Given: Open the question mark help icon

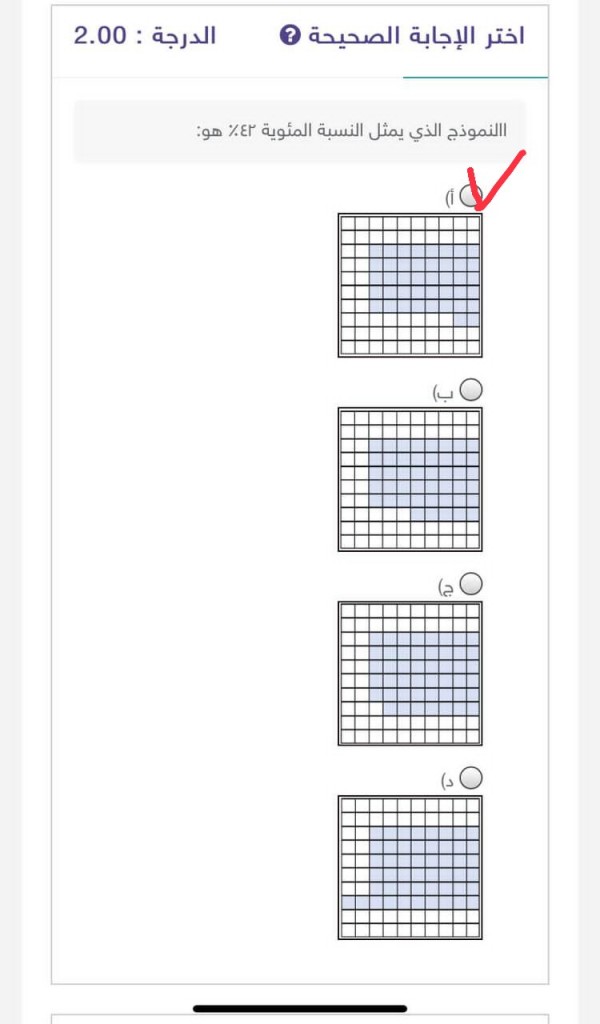Looking at the screenshot, I should (290, 37).
